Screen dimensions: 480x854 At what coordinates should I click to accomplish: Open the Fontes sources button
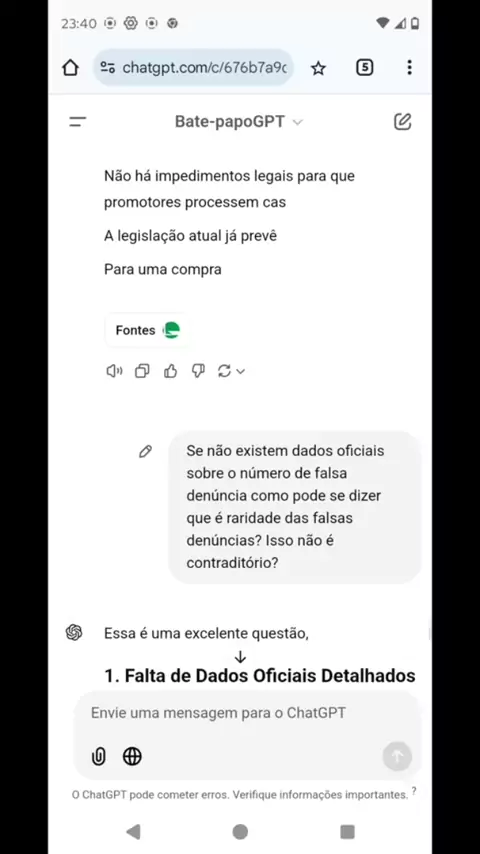[x=147, y=330]
